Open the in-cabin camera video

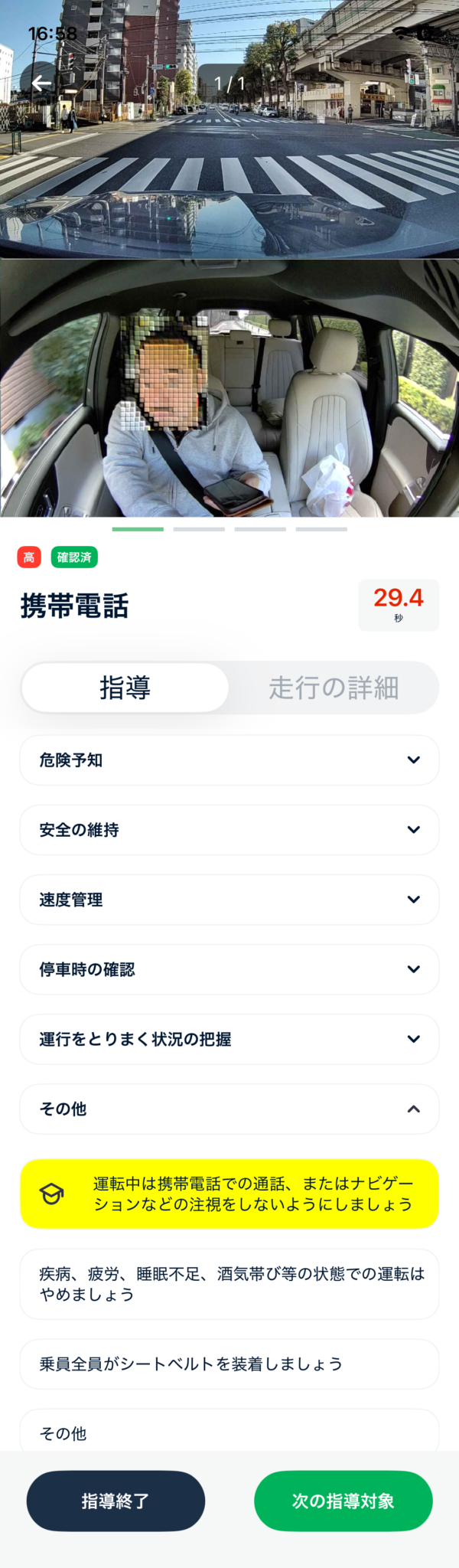(229, 388)
